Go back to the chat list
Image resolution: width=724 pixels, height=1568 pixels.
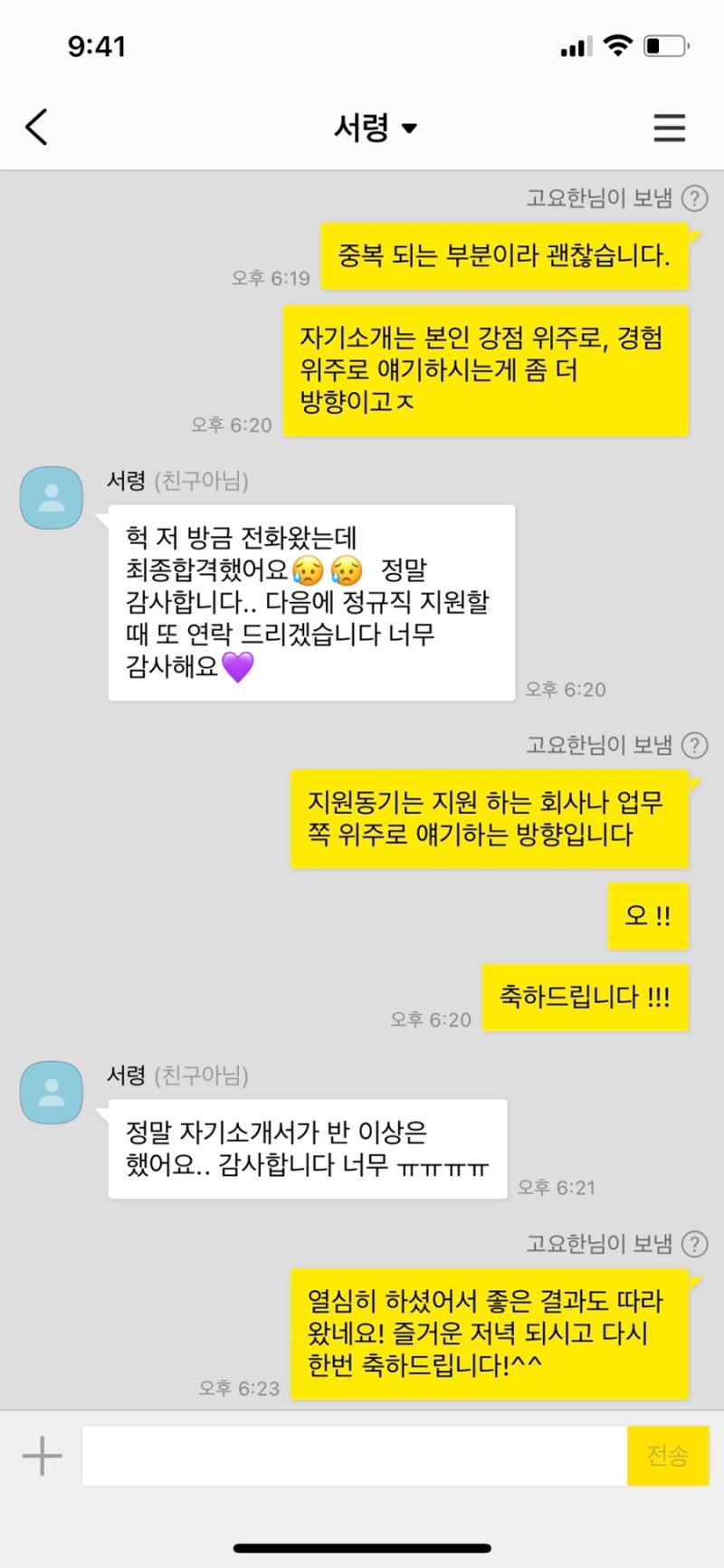tap(37, 128)
